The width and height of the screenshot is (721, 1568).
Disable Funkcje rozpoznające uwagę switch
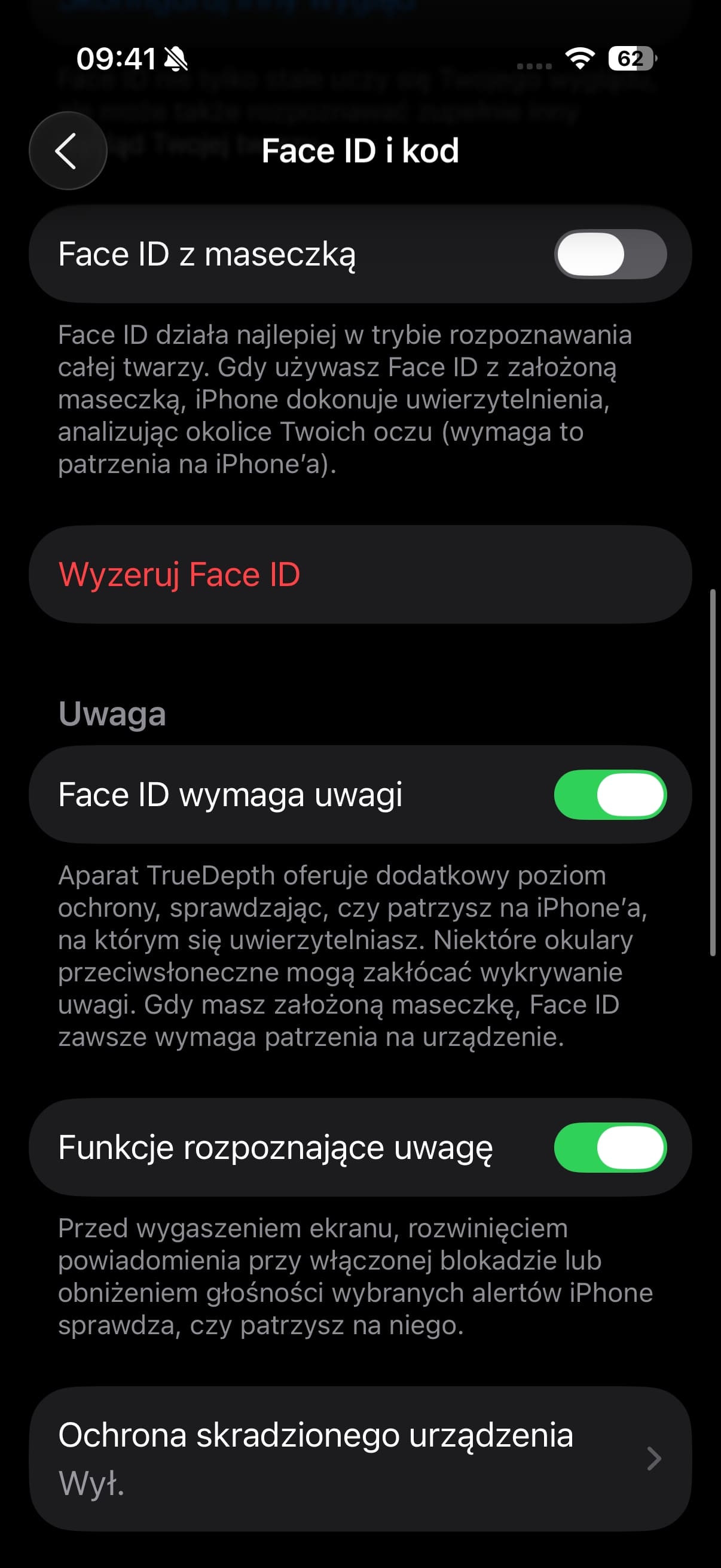[610, 1148]
